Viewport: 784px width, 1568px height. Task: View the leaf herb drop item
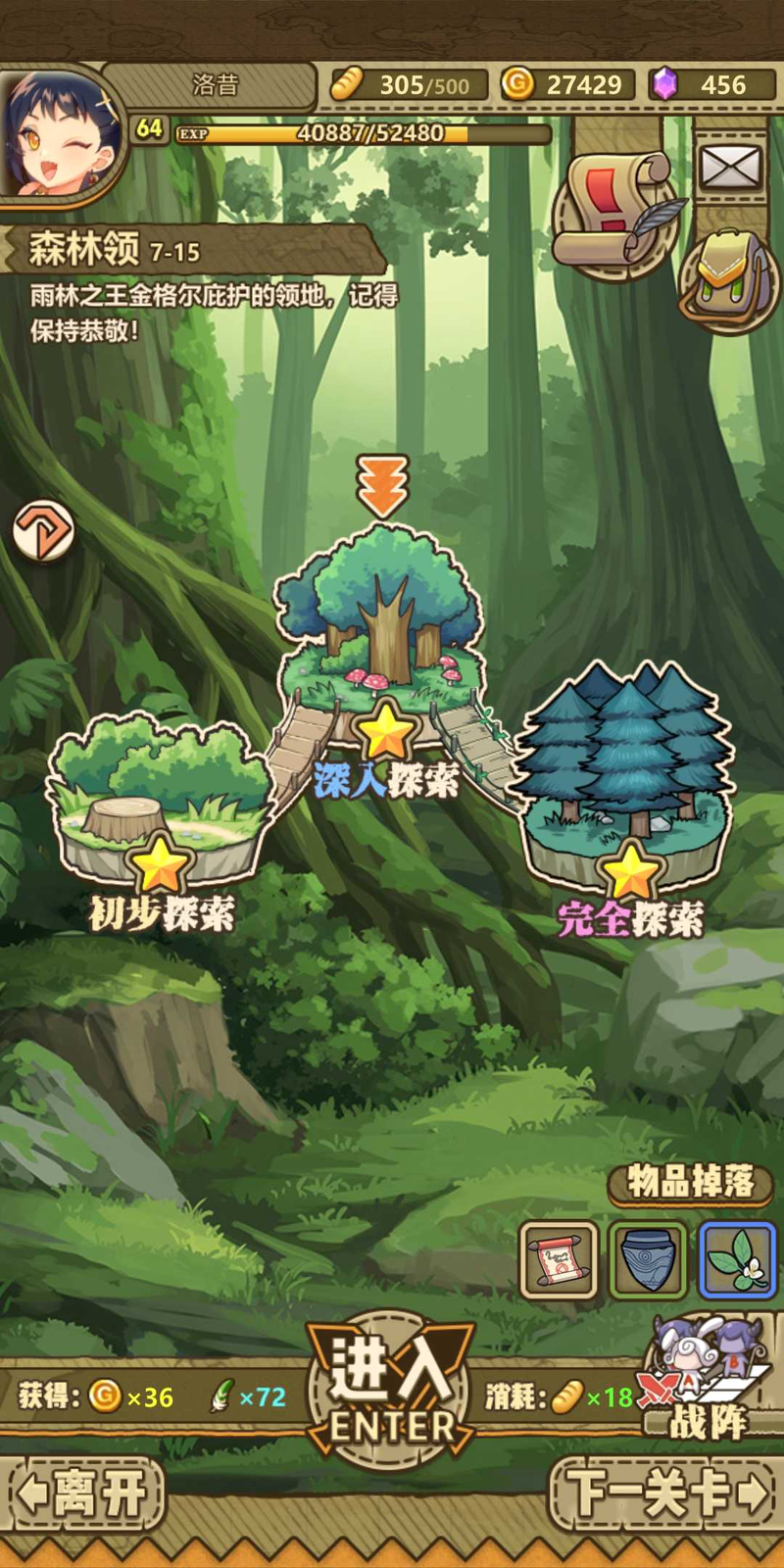(736, 1259)
